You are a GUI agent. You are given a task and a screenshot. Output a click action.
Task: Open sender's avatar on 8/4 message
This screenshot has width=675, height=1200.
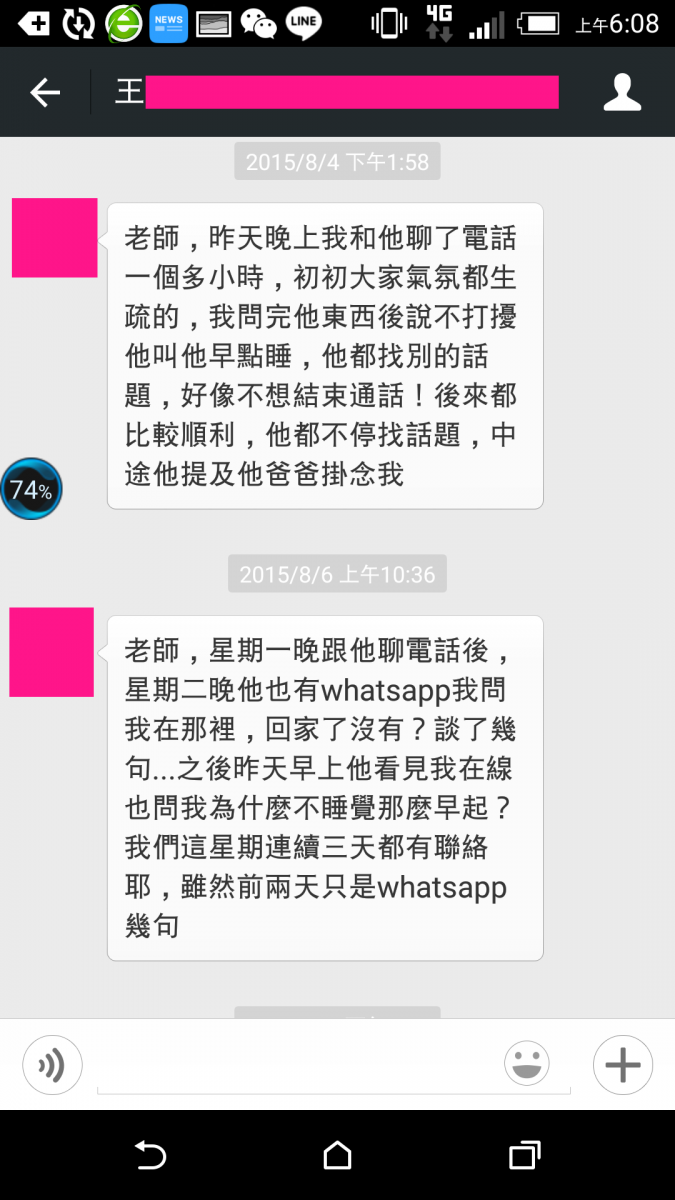point(55,238)
